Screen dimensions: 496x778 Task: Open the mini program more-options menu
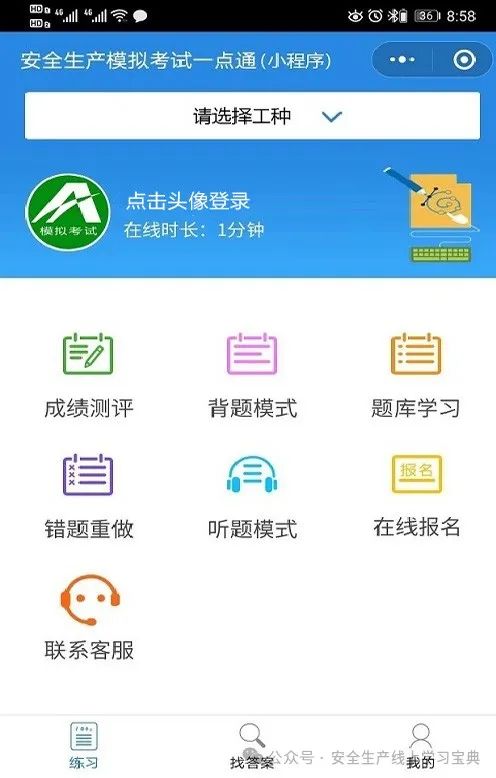point(402,60)
